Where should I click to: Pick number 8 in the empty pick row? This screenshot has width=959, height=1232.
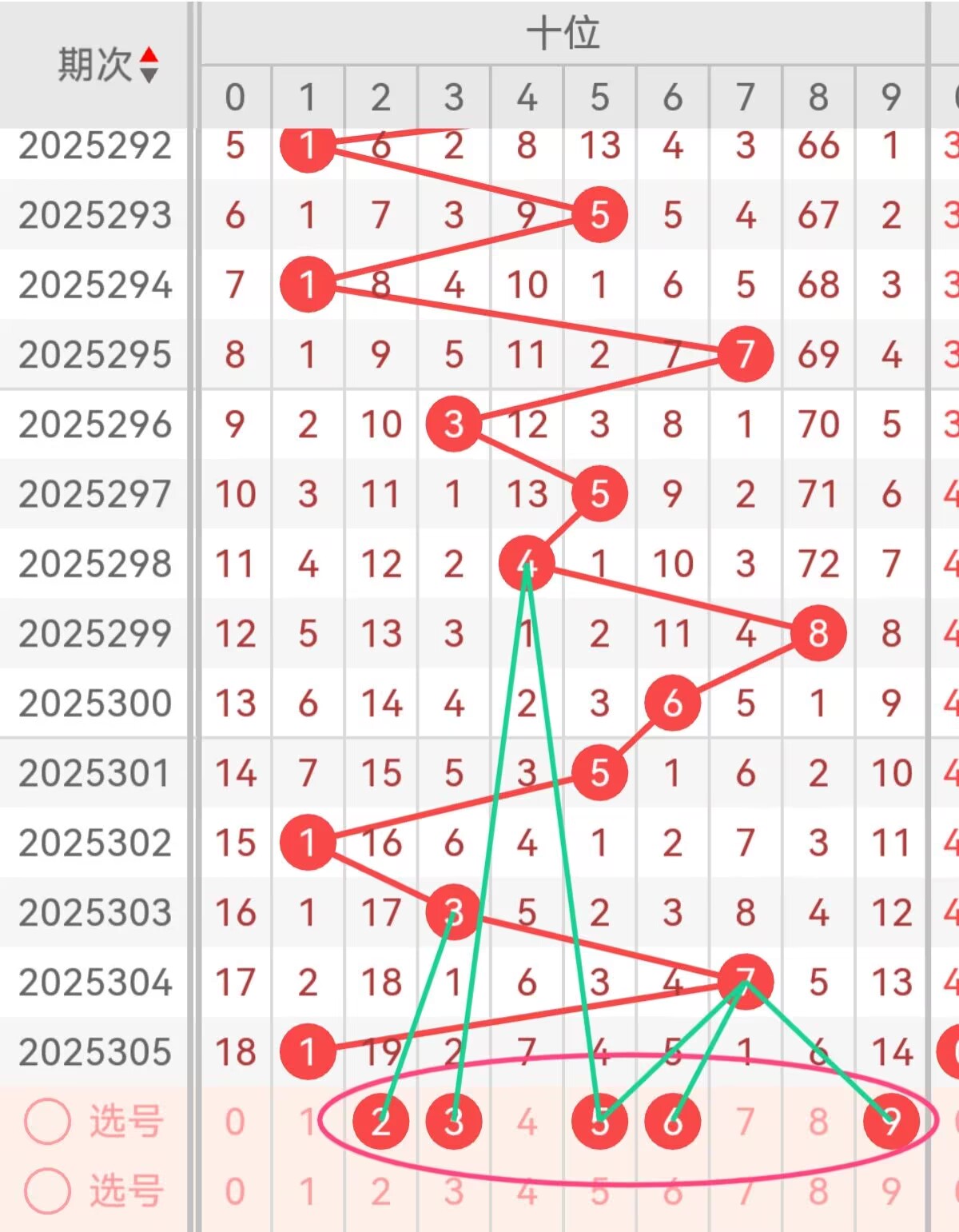[818, 1191]
